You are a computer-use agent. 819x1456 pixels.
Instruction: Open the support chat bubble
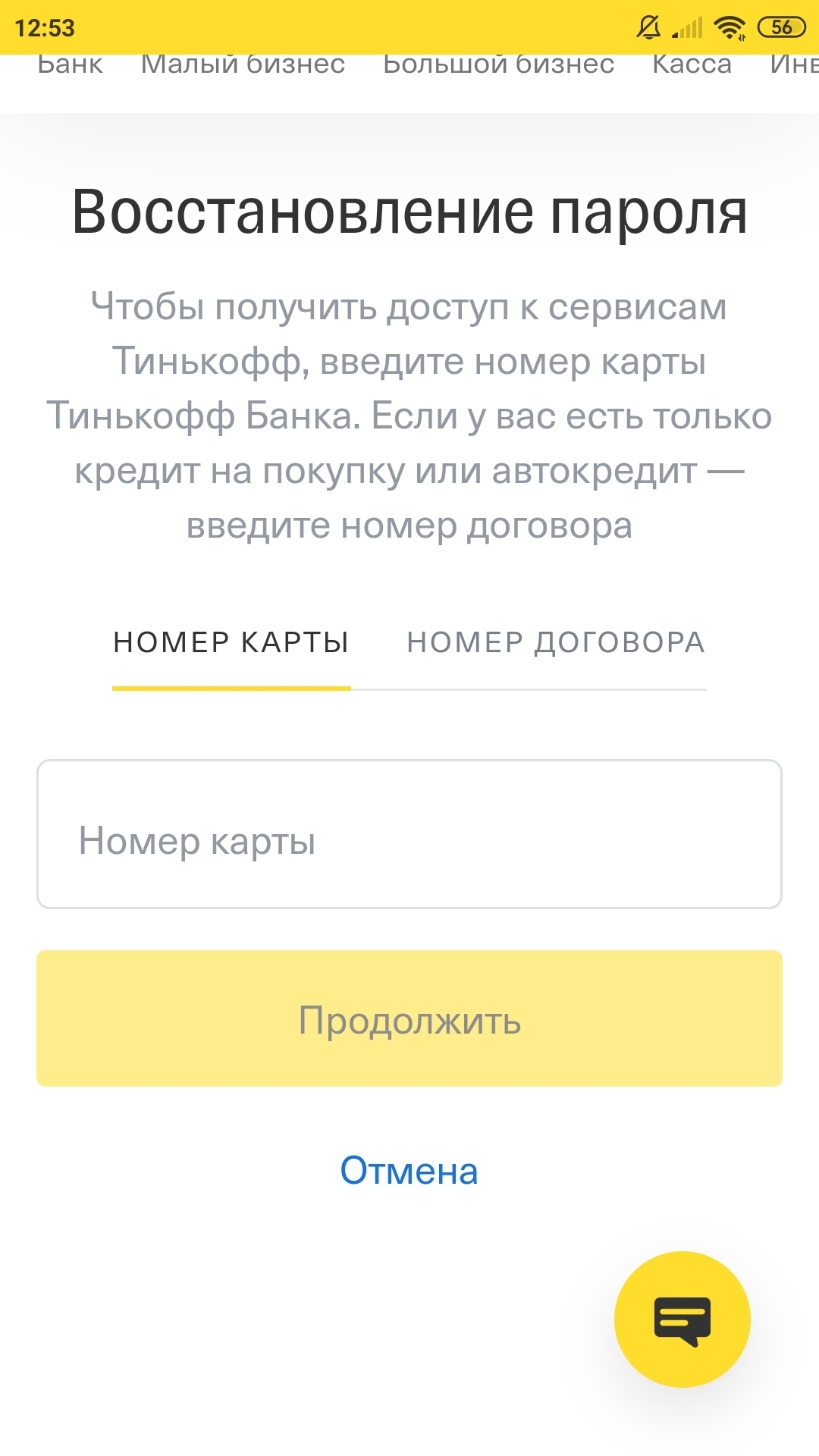(682, 1319)
